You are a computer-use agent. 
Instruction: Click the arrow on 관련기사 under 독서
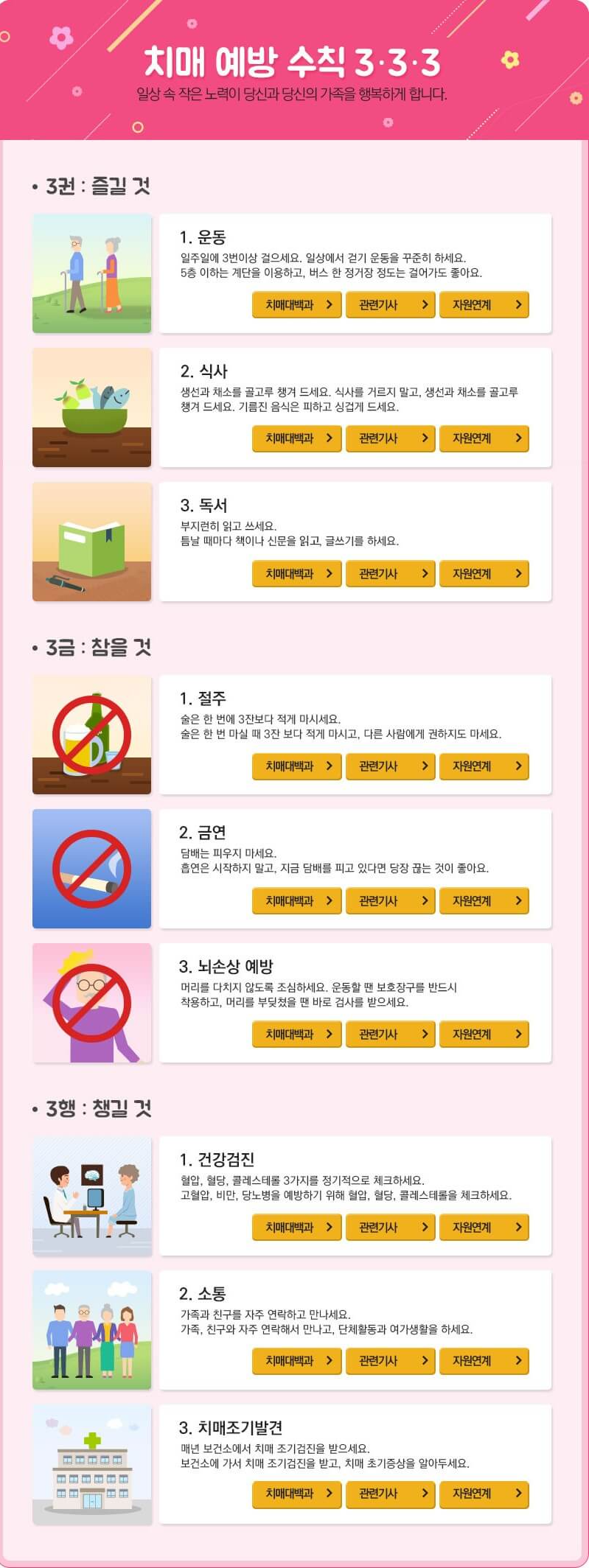point(425,573)
